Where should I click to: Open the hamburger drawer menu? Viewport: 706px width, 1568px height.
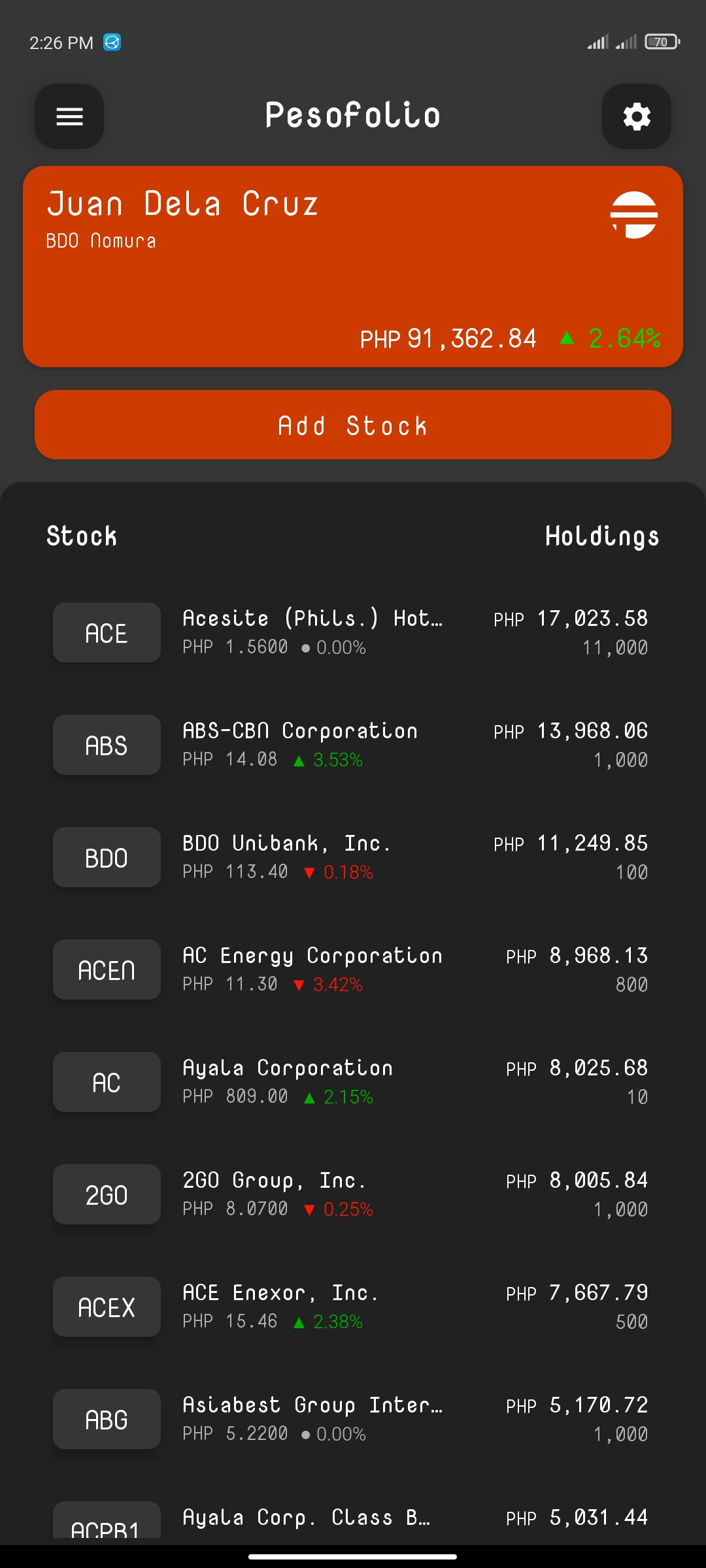(69, 116)
